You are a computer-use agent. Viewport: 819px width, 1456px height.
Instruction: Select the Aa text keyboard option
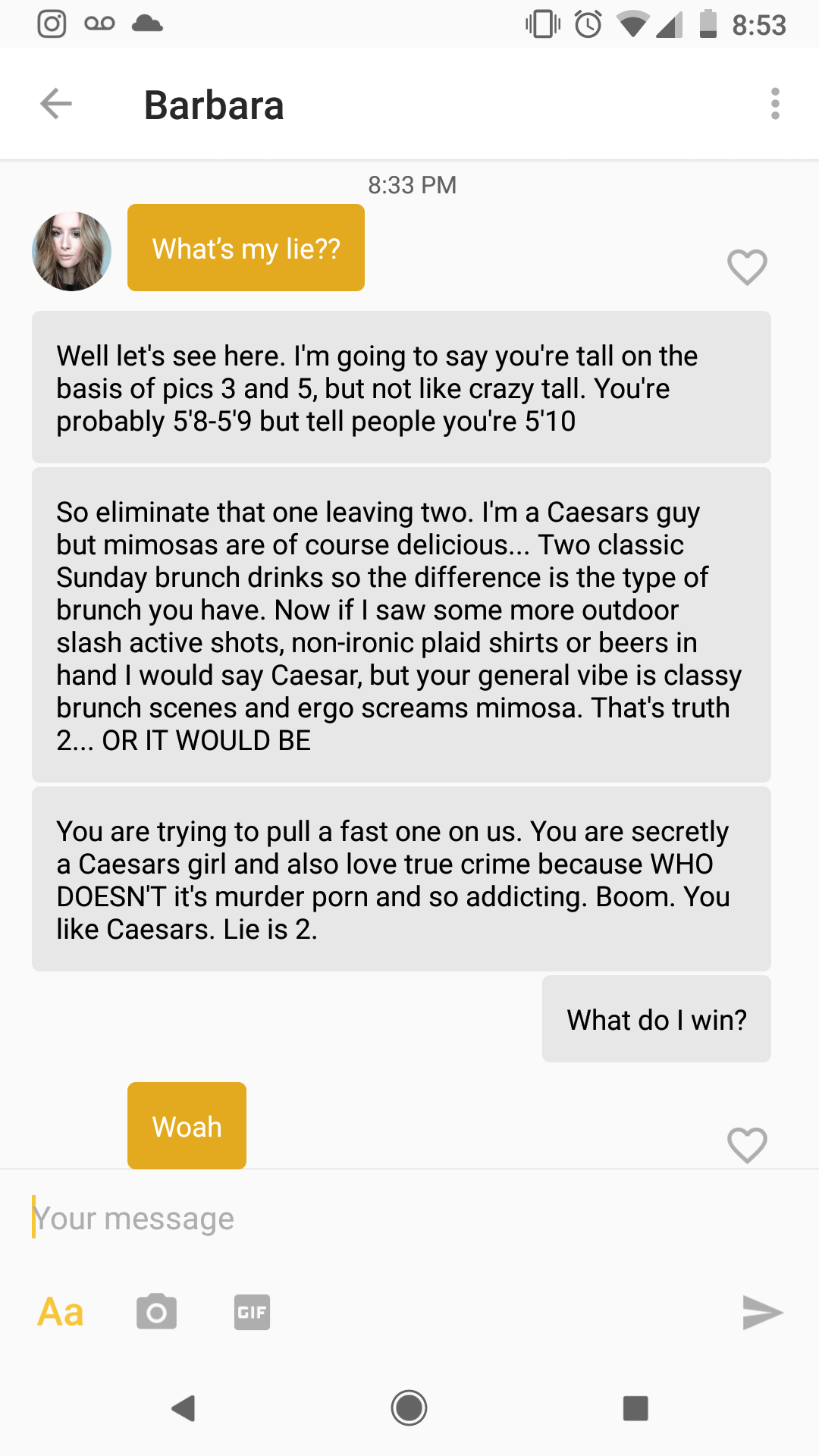61,1312
